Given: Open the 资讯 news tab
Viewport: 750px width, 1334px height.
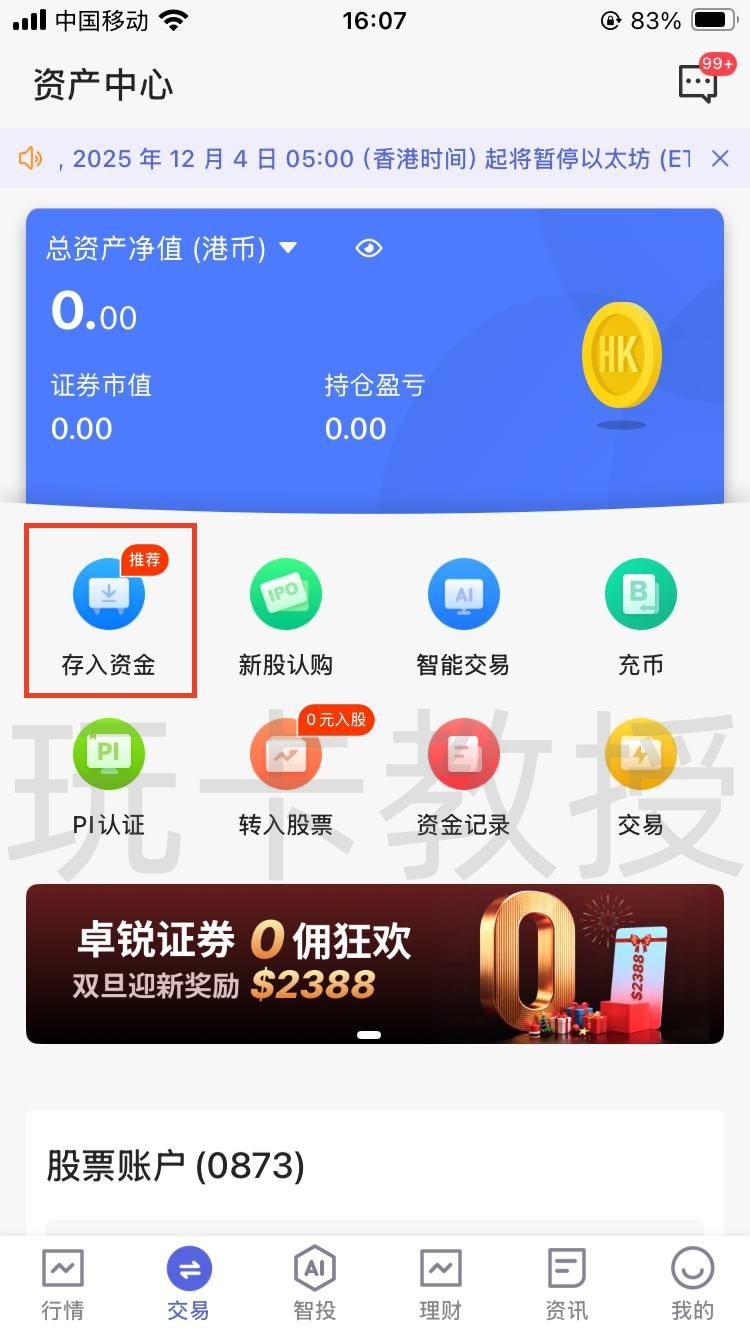Looking at the screenshot, I should 566,1284.
